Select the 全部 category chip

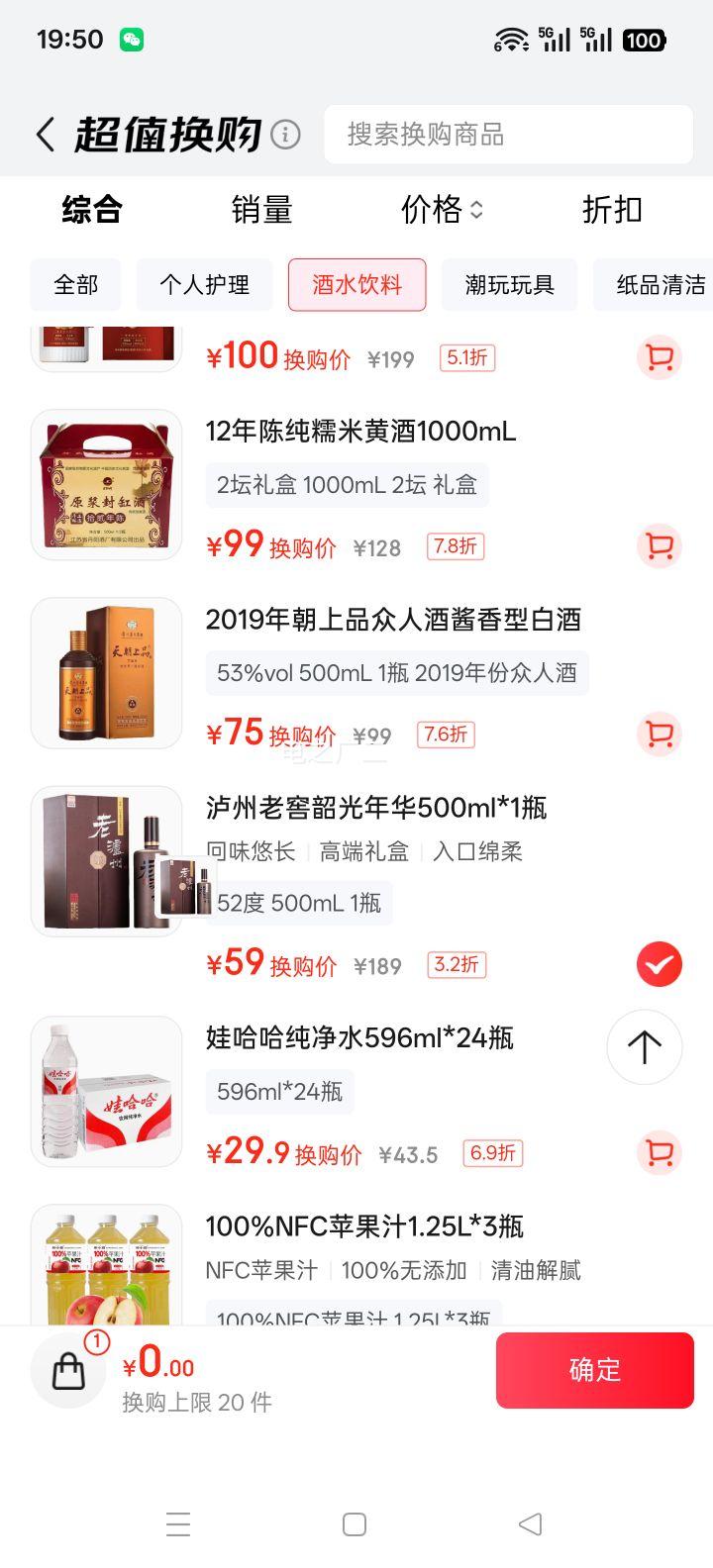[x=76, y=285]
